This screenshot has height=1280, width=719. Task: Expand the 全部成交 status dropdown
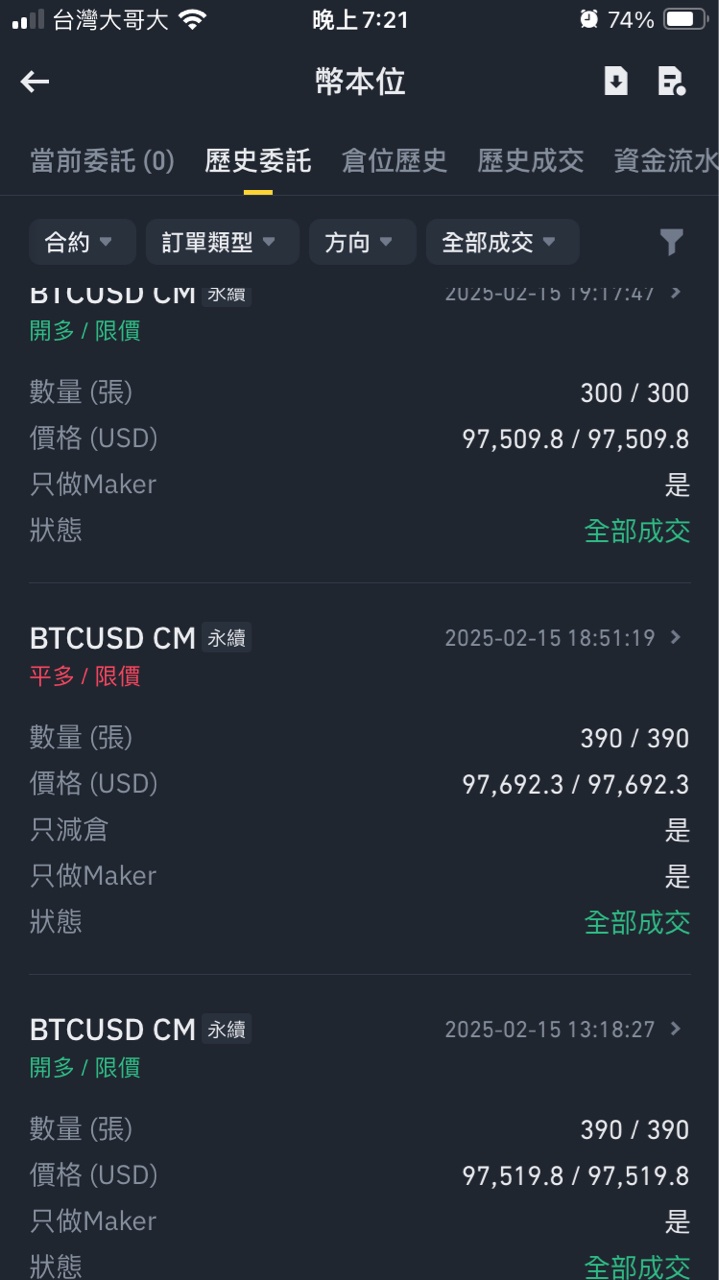(502, 242)
